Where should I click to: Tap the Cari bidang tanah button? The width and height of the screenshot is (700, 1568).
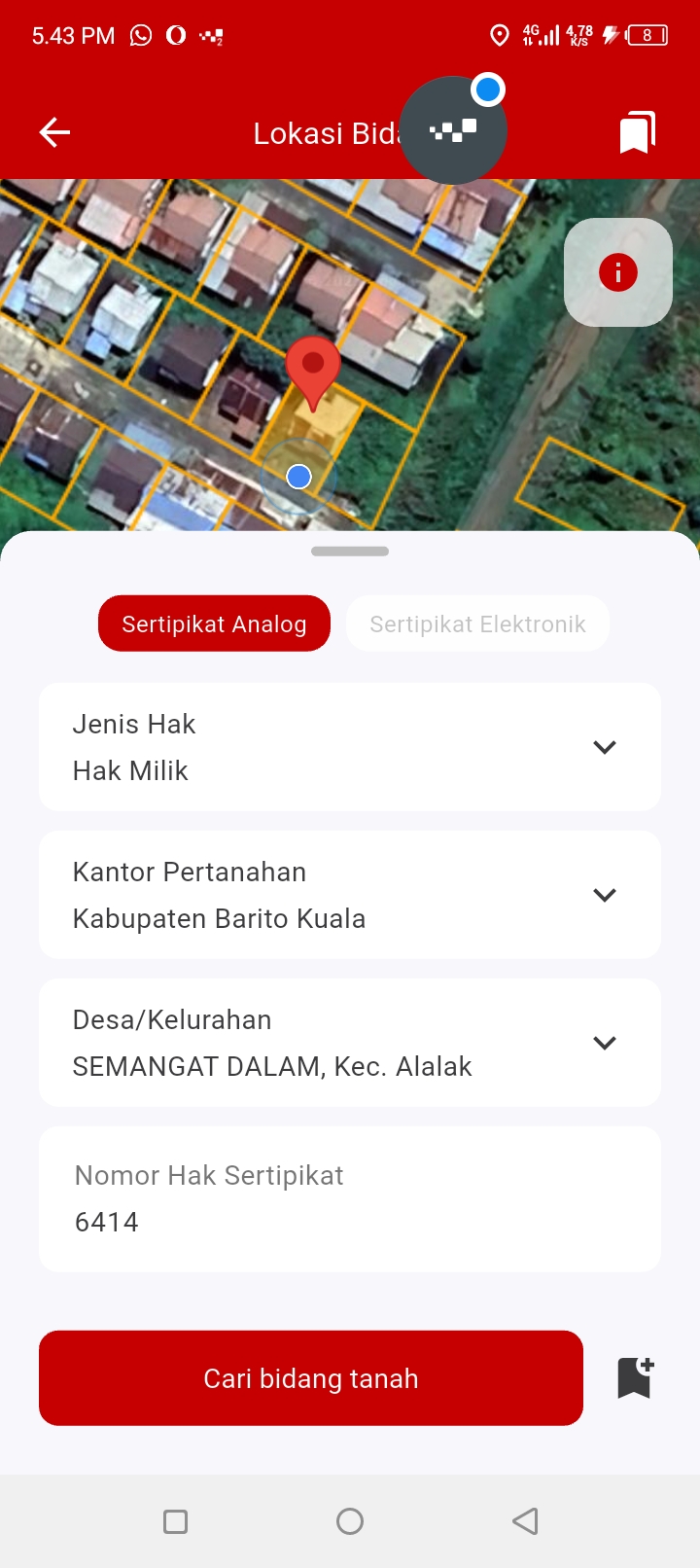[x=311, y=1378]
